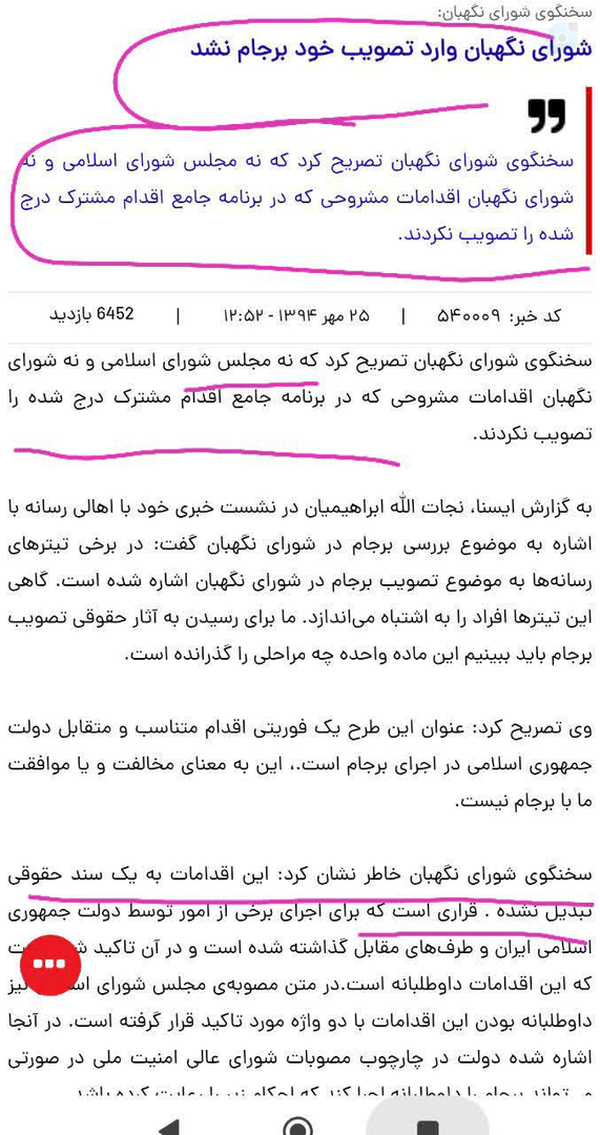Tap the system home button

(x=297, y=1124)
